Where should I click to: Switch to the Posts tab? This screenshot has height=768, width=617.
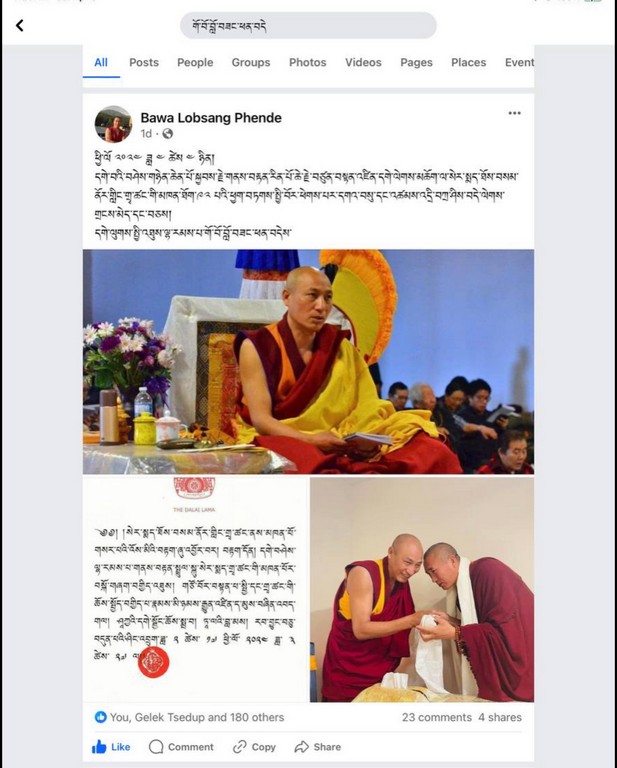click(x=144, y=62)
